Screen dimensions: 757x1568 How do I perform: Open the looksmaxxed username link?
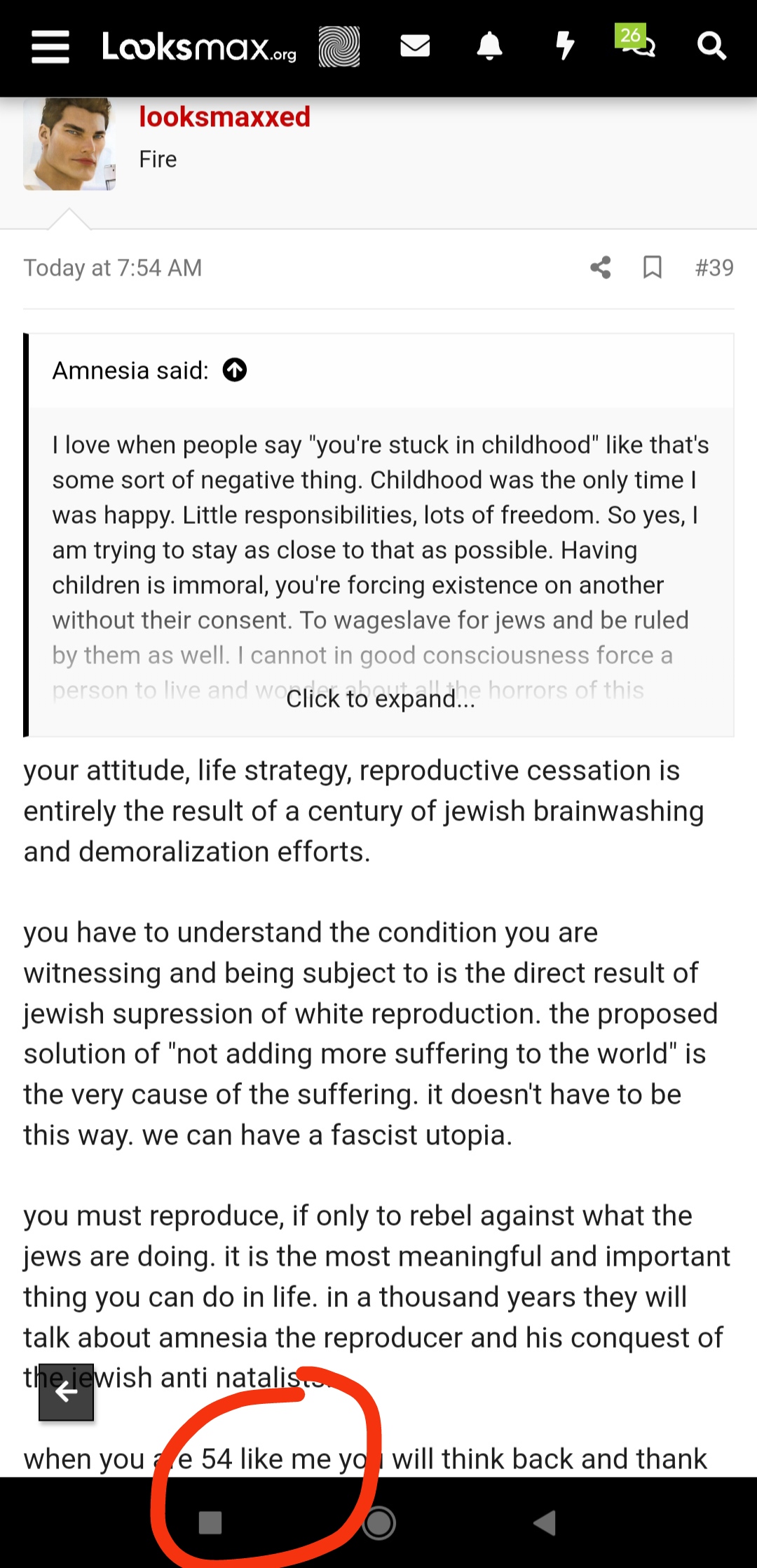[x=224, y=117]
